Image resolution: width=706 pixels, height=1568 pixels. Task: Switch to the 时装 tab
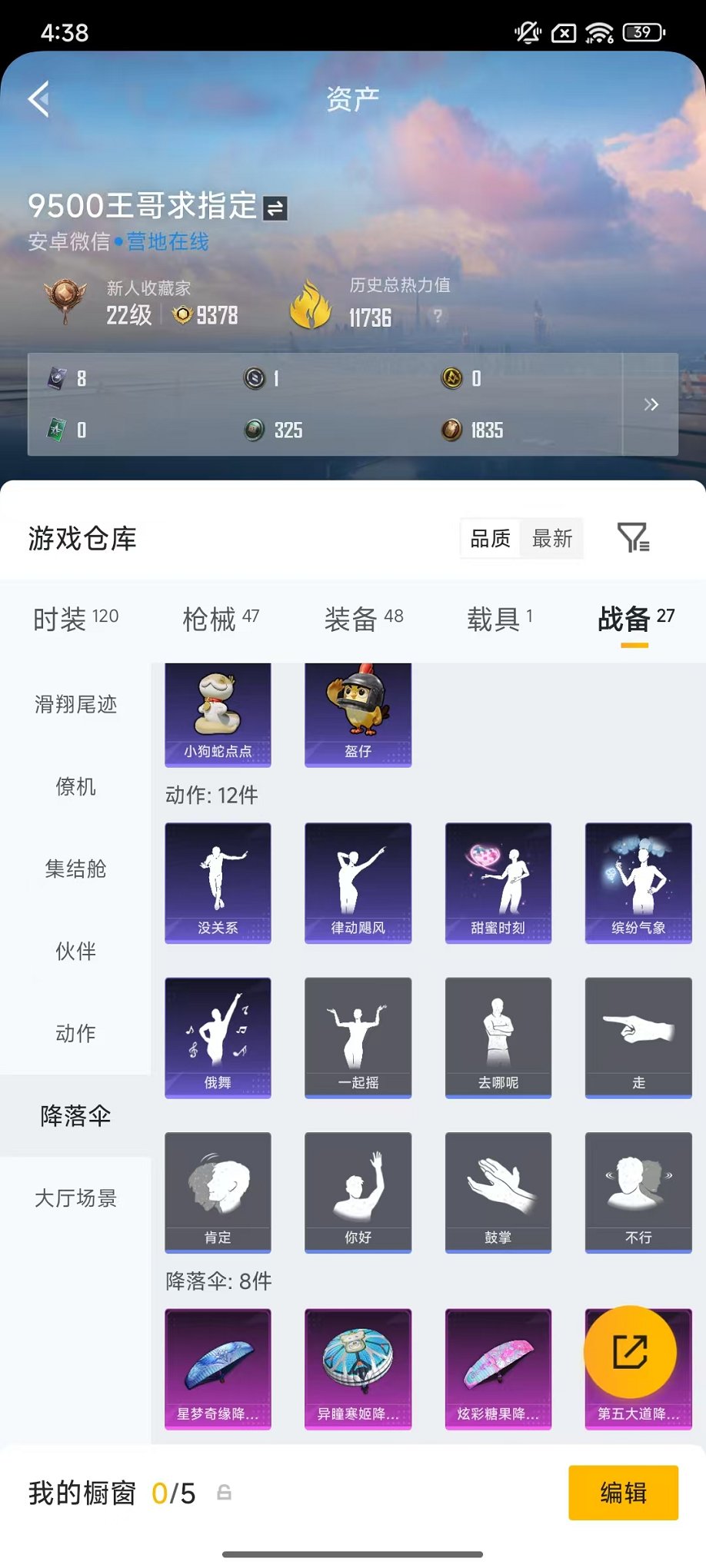pos(75,618)
